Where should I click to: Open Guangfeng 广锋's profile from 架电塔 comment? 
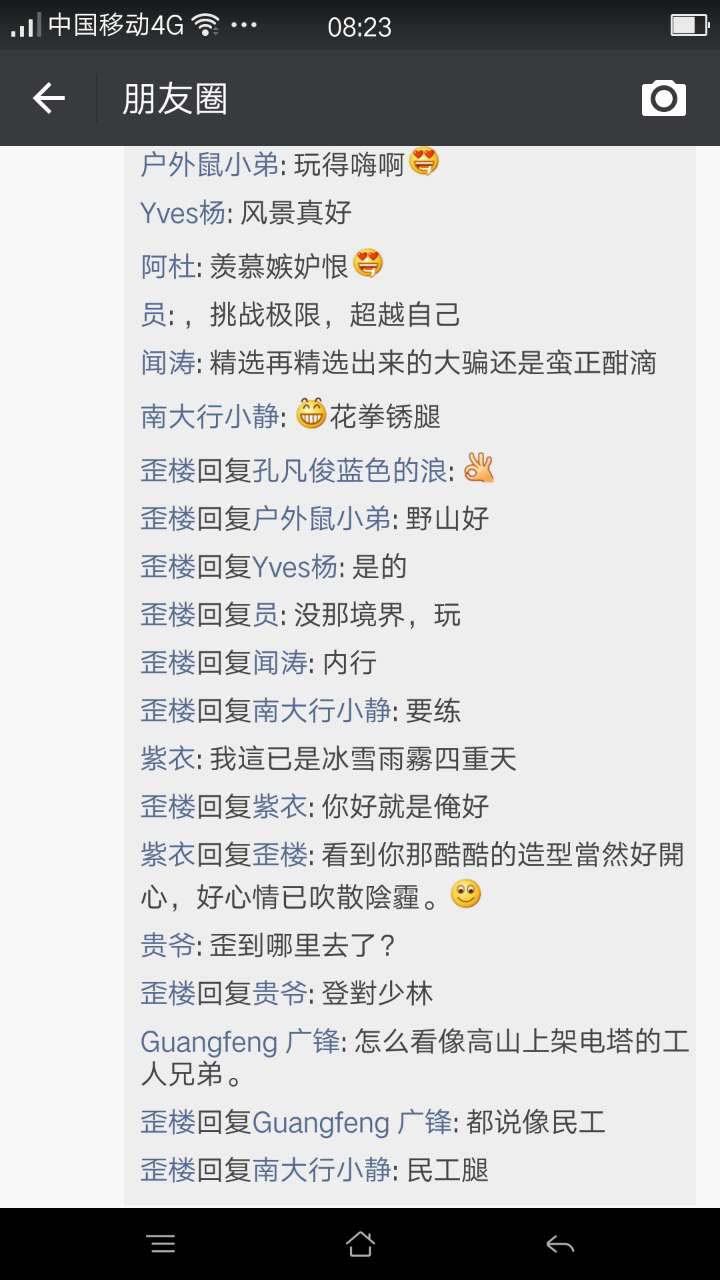(x=241, y=1042)
